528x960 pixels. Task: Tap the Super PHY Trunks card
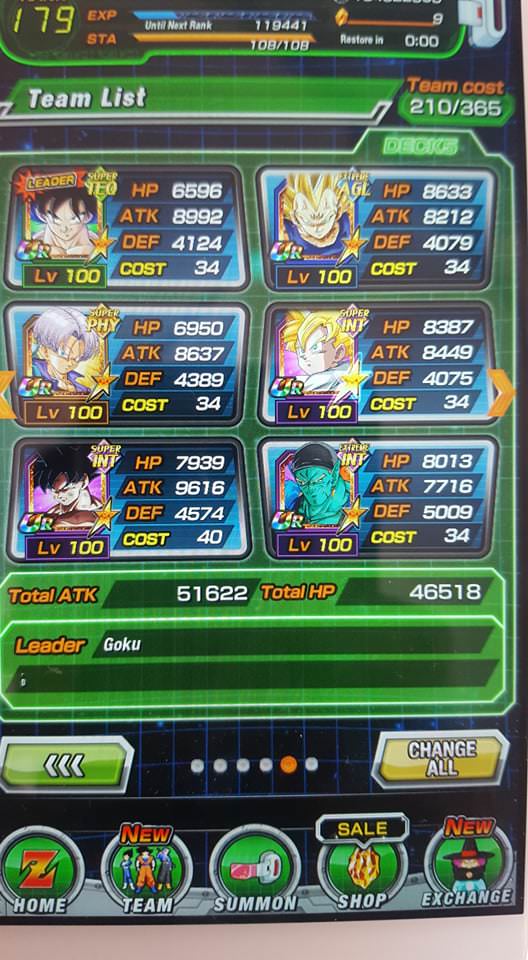tap(127, 365)
